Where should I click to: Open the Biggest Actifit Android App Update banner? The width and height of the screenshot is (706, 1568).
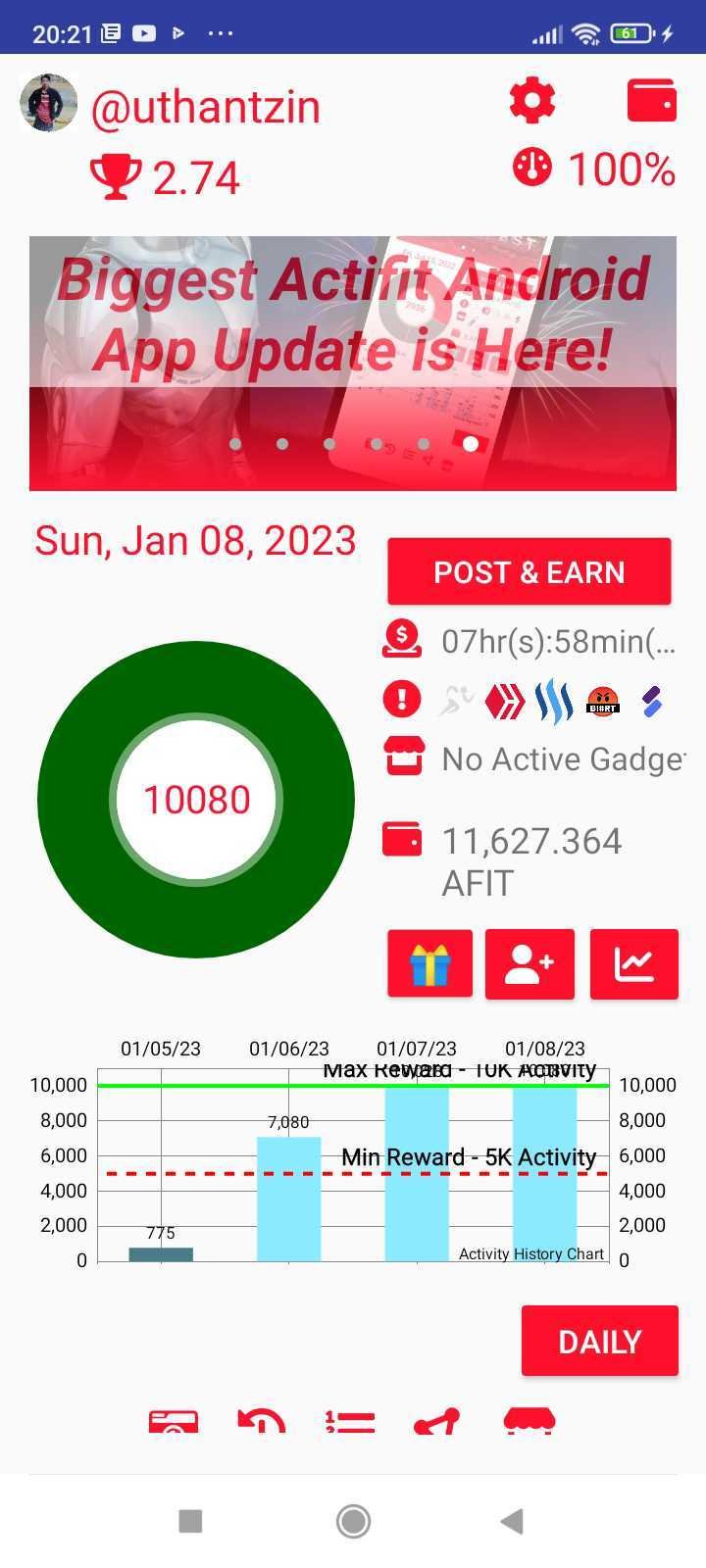353,363
